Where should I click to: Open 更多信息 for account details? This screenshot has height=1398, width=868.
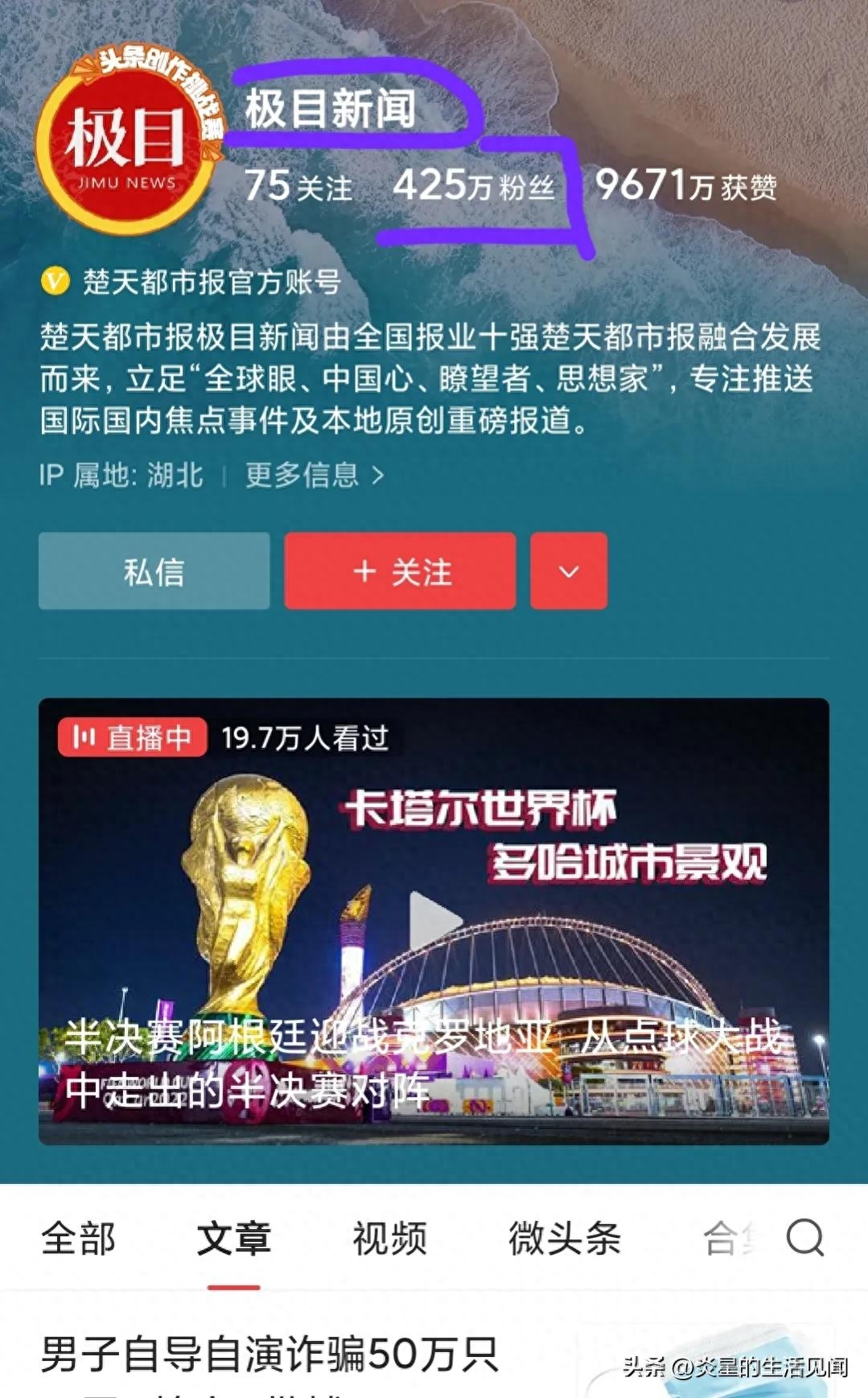click(315, 476)
